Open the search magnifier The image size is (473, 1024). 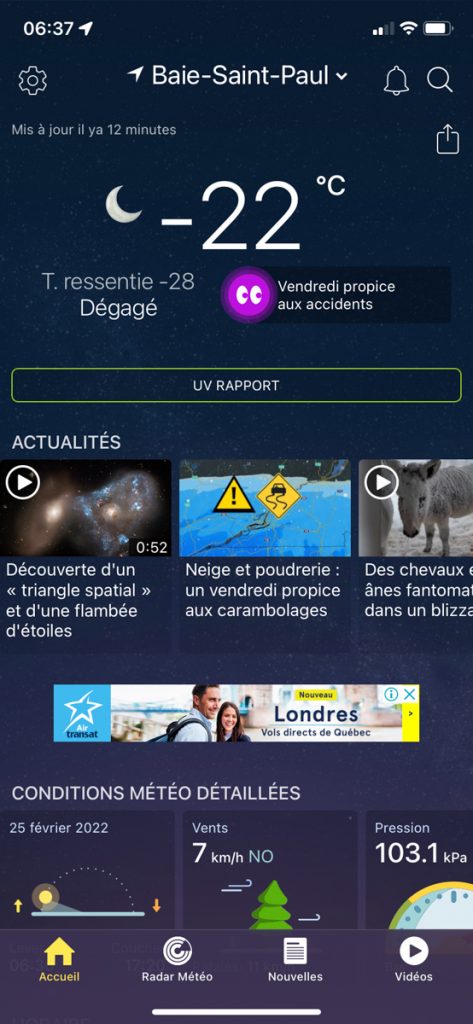point(440,80)
